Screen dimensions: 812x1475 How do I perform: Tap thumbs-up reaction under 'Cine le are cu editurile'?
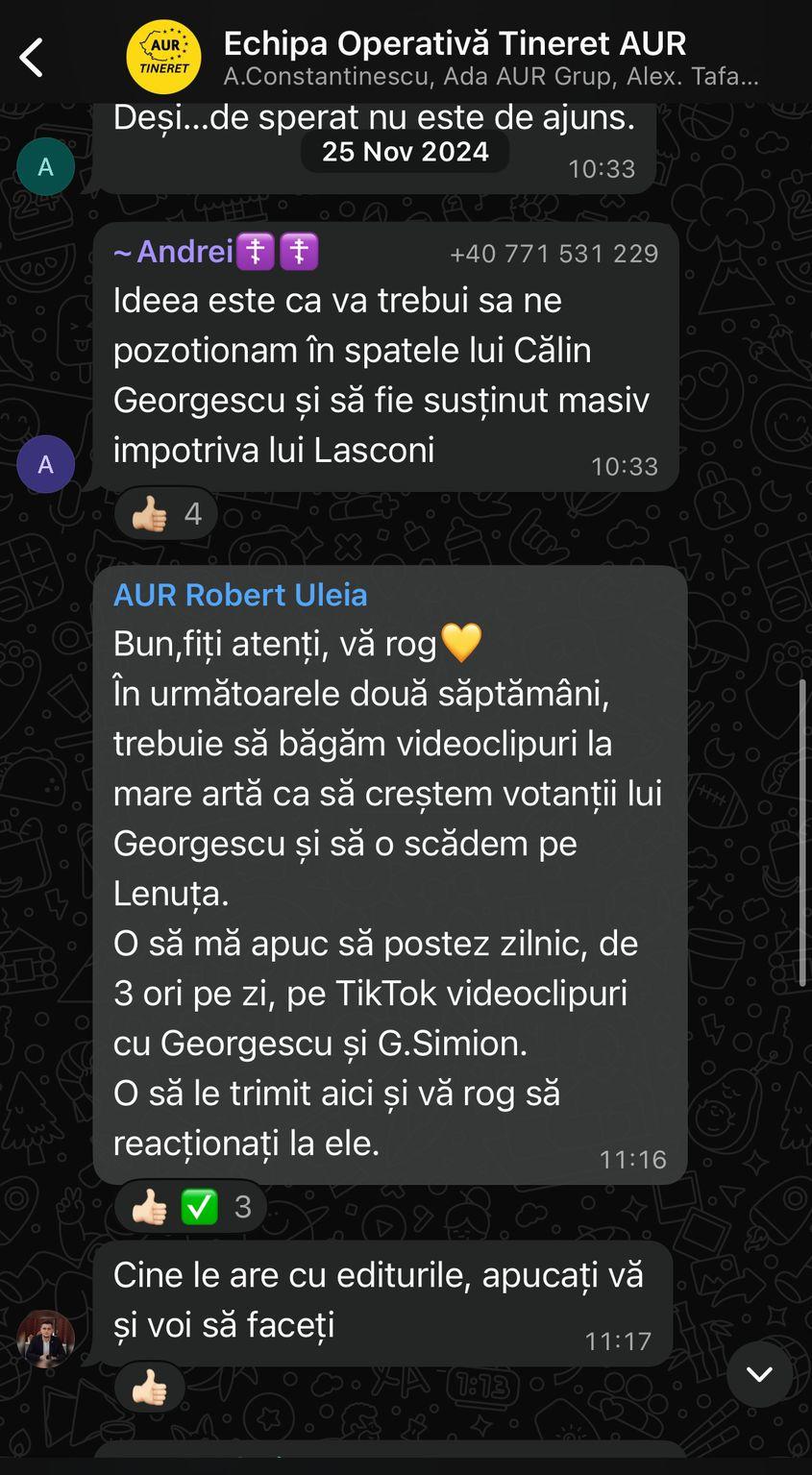click(150, 1388)
